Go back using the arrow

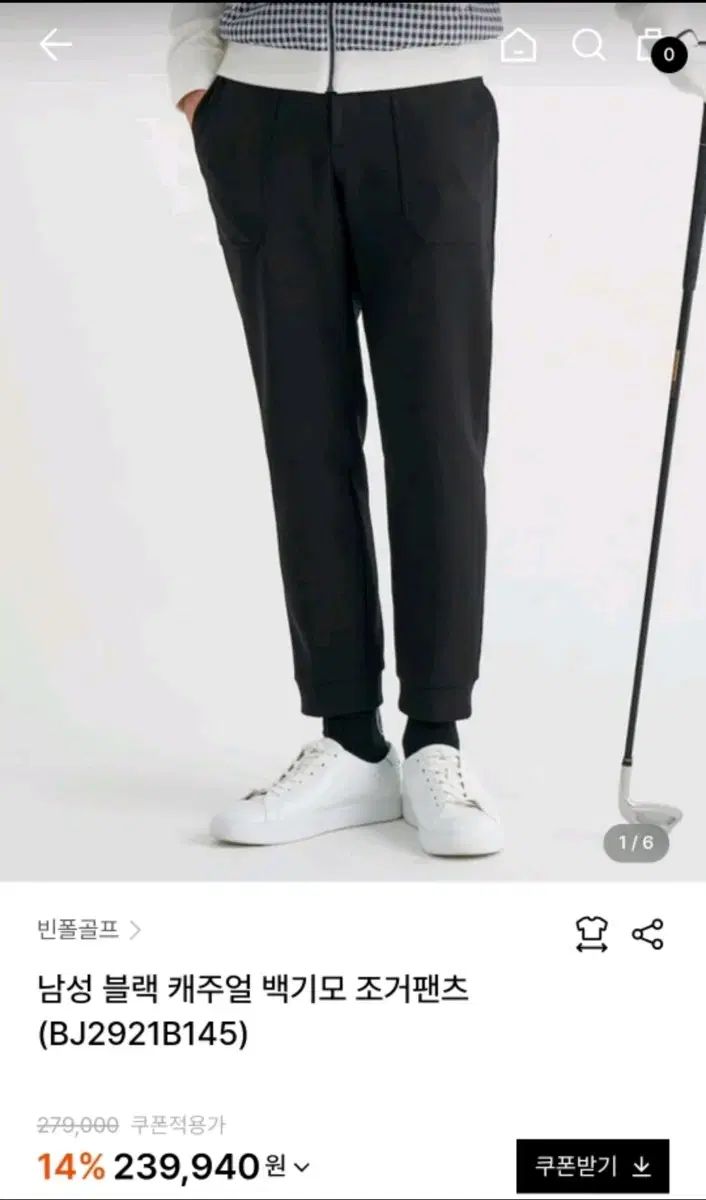click(x=55, y=45)
